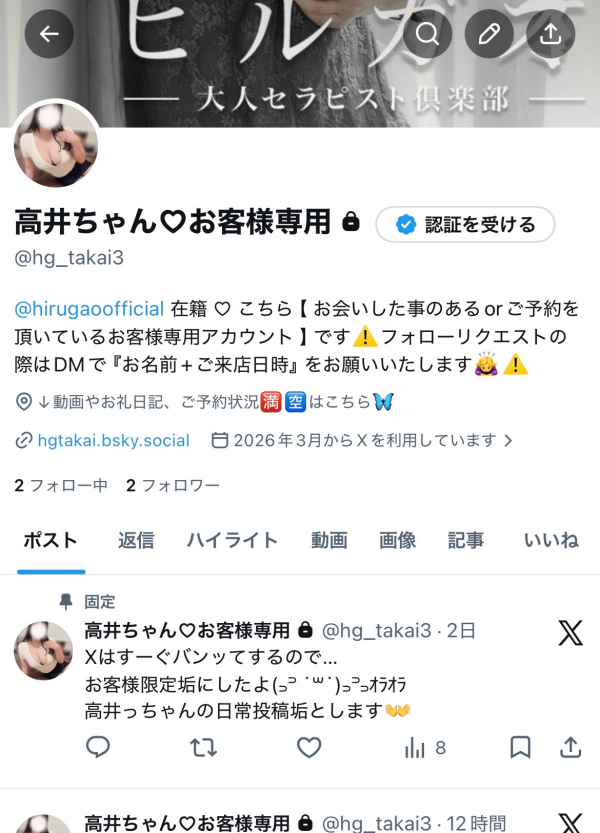Switch to the ハイライト tab
This screenshot has height=833, width=600.
[232, 540]
